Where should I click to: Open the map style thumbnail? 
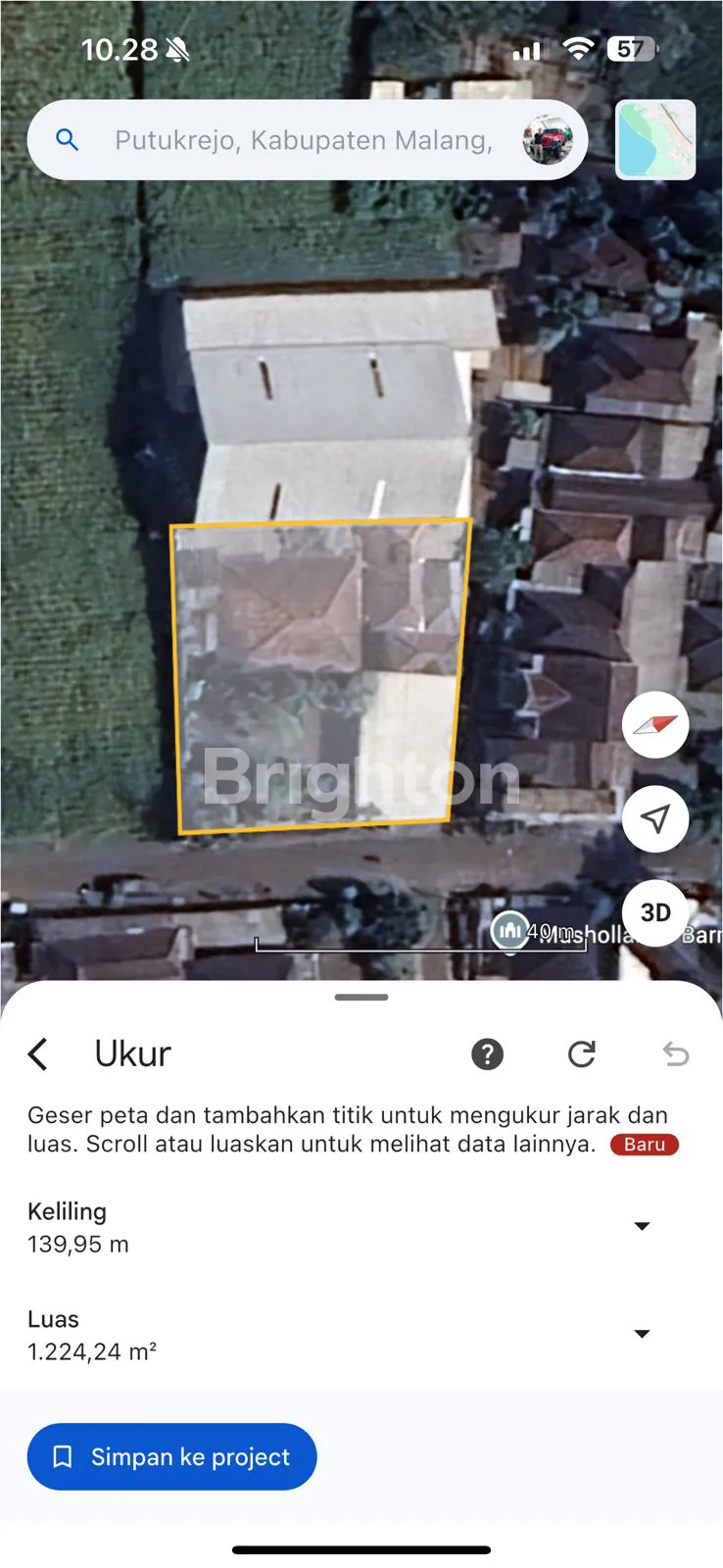655,139
